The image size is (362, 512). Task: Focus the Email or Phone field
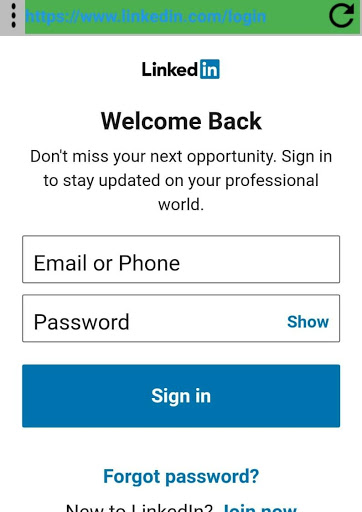tap(181, 259)
